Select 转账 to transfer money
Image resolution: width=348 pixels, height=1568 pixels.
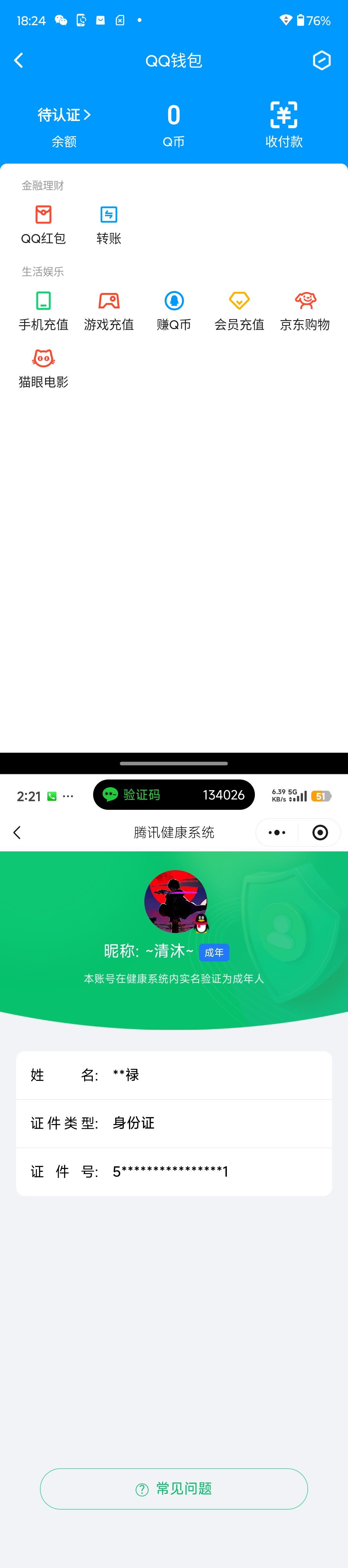(x=109, y=225)
